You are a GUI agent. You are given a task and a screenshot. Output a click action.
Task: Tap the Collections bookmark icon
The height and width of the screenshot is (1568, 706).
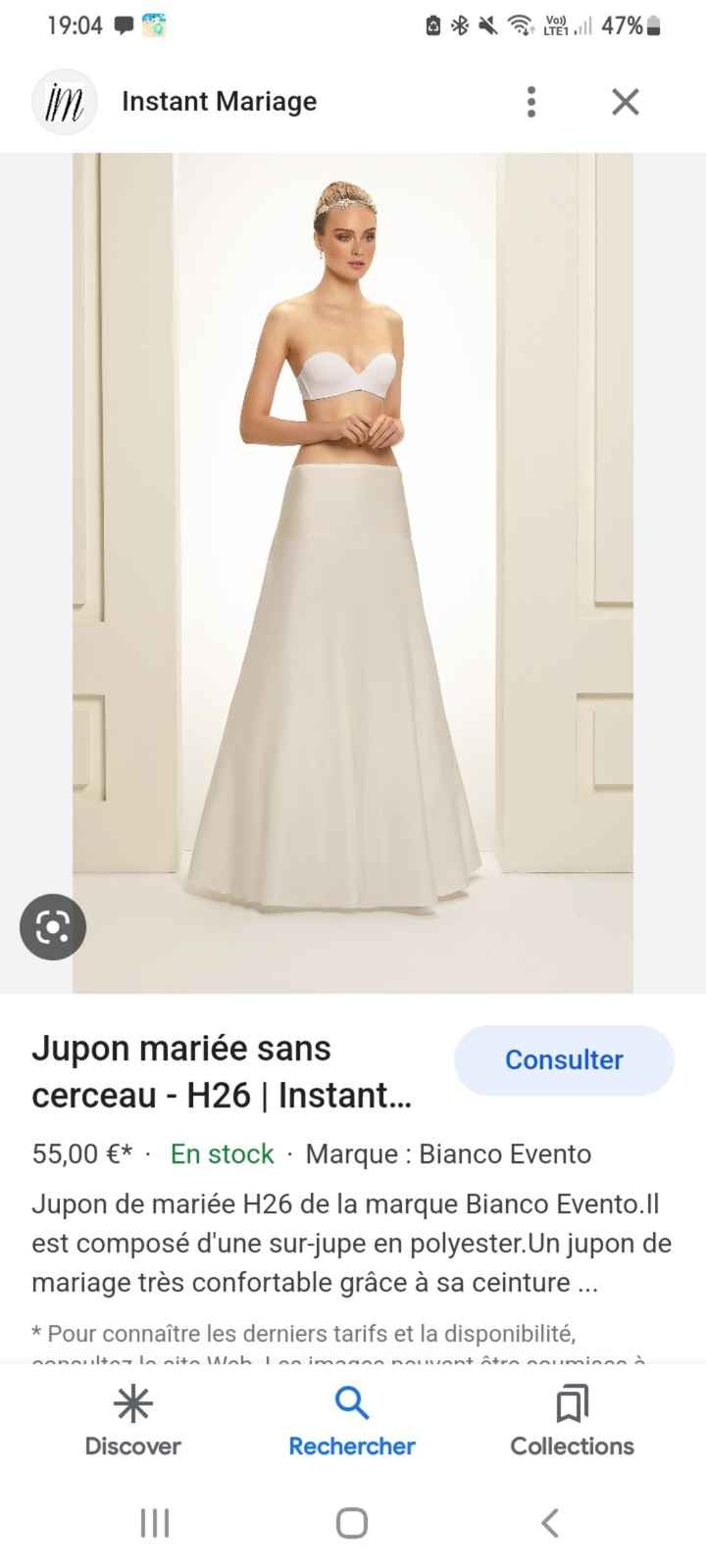(x=572, y=1404)
